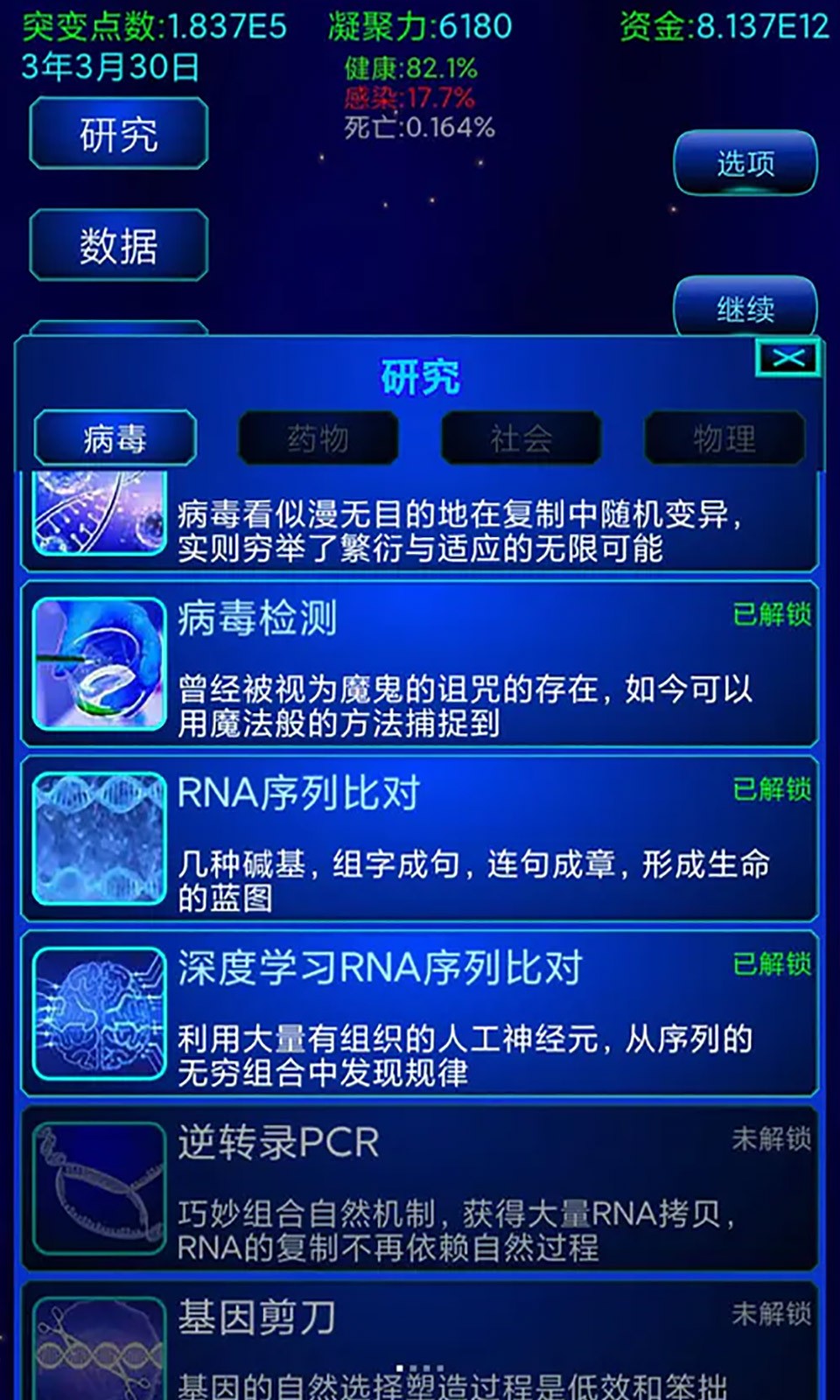
Task: Switch to the 社会 tab
Action: (521, 437)
